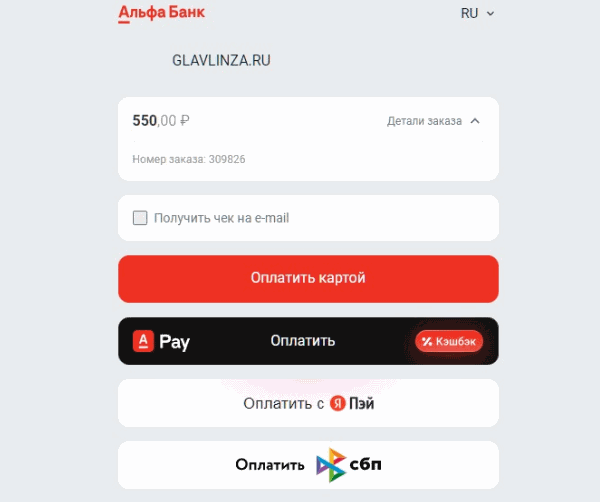Select Оплатить с Я Пэй
Viewport: 600px width, 502px height.
click(308, 403)
